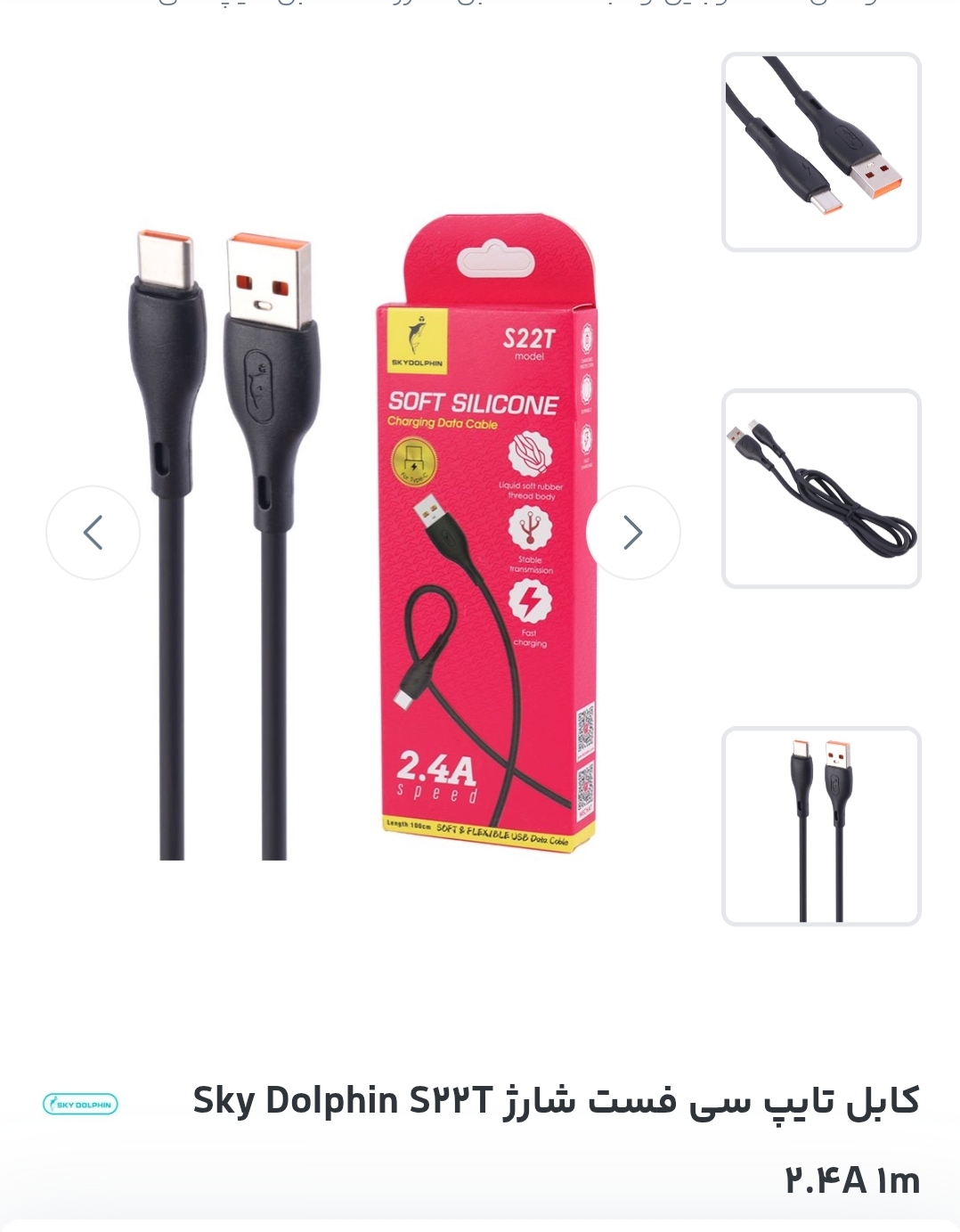
Task: Go to the next product image
Action: (x=633, y=533)
